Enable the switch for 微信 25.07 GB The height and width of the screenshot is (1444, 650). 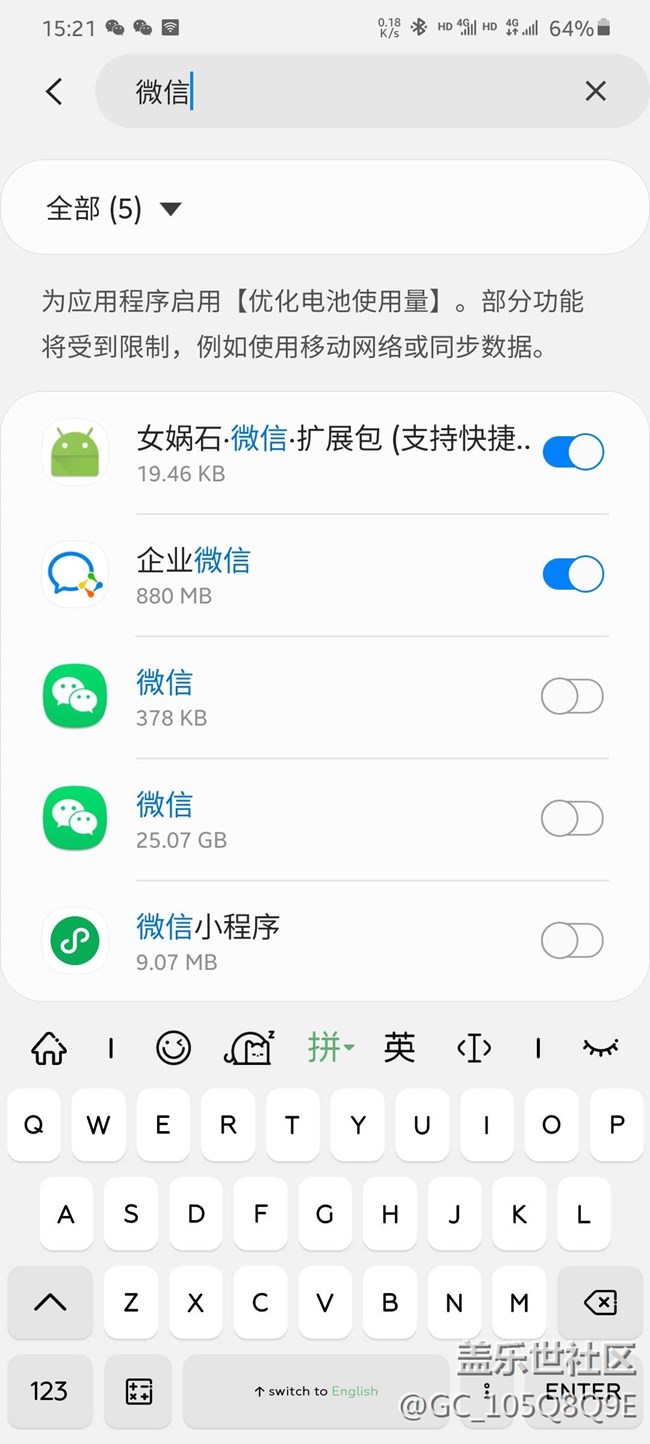tap(572, 818)
